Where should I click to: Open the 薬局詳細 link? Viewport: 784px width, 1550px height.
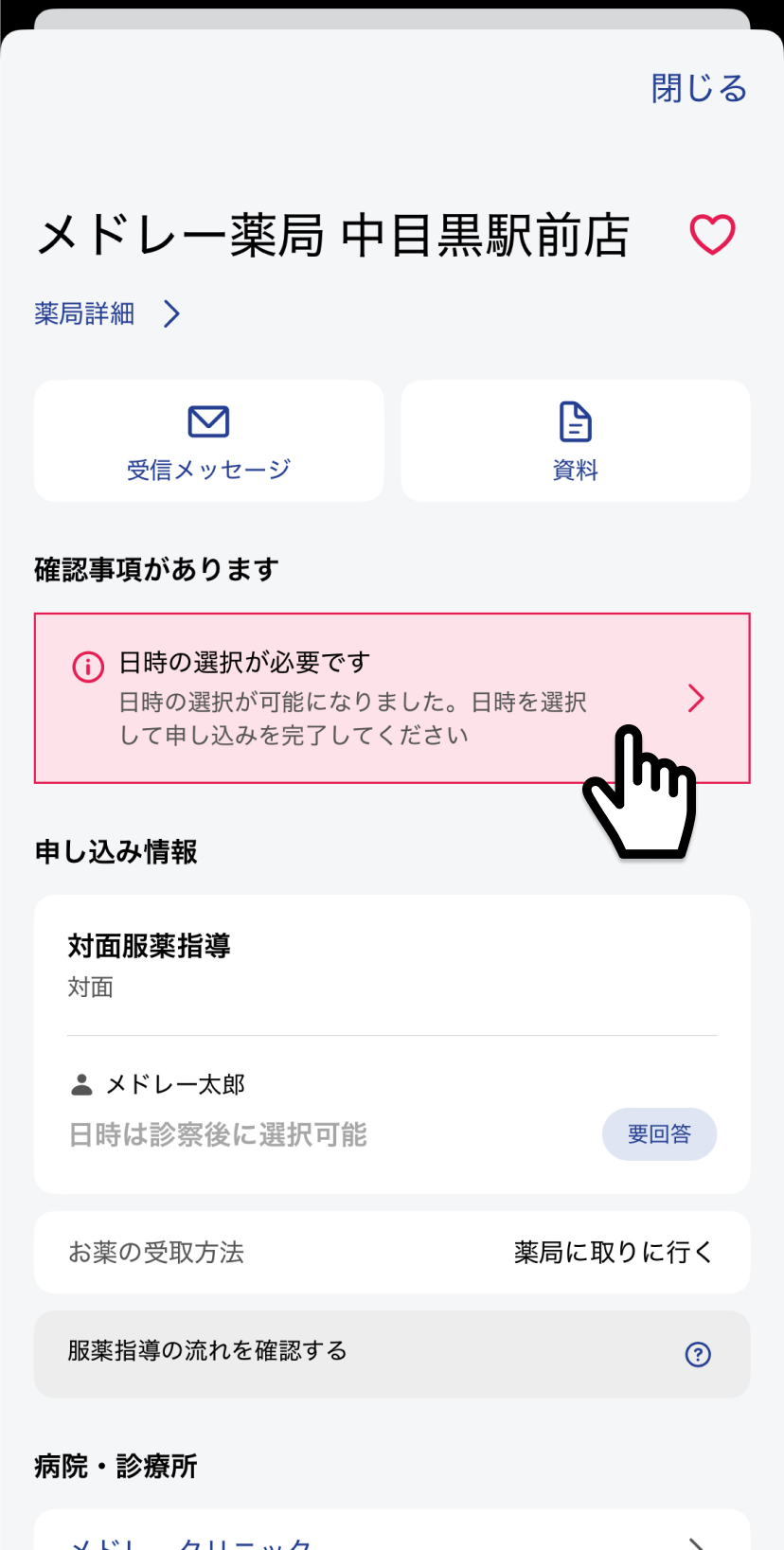106,313
